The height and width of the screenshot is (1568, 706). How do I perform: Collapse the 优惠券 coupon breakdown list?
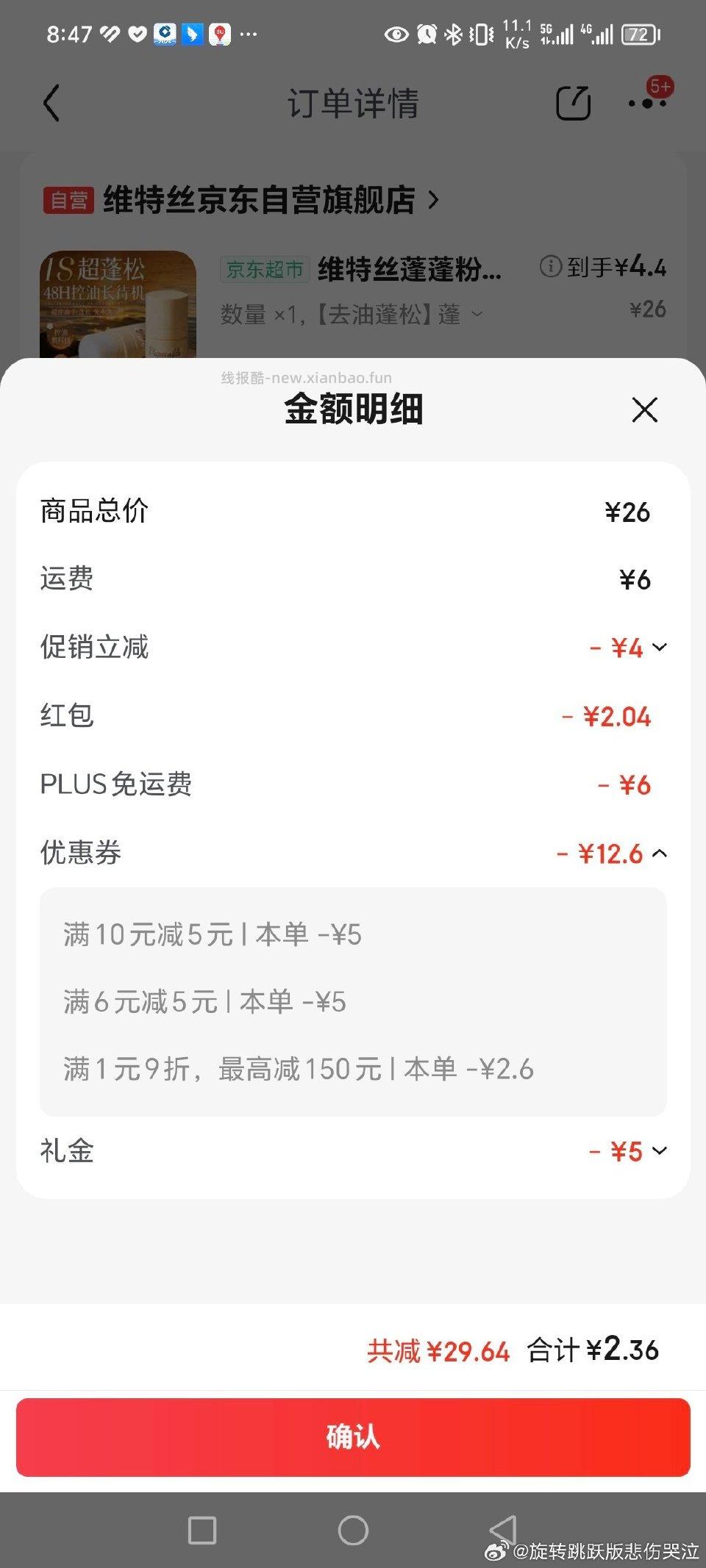pos(660,853)
